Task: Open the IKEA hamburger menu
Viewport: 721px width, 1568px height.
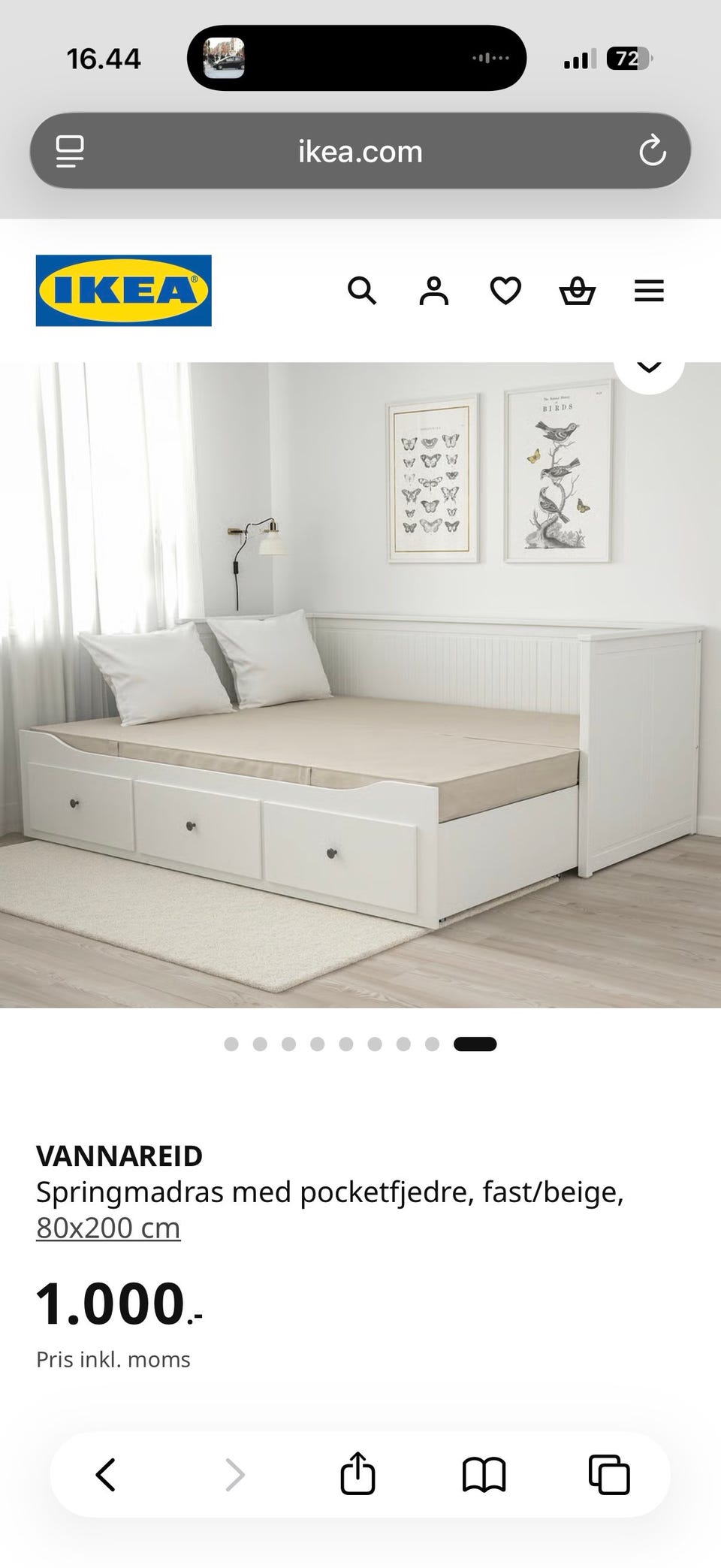Action: (x=649, y=290)
